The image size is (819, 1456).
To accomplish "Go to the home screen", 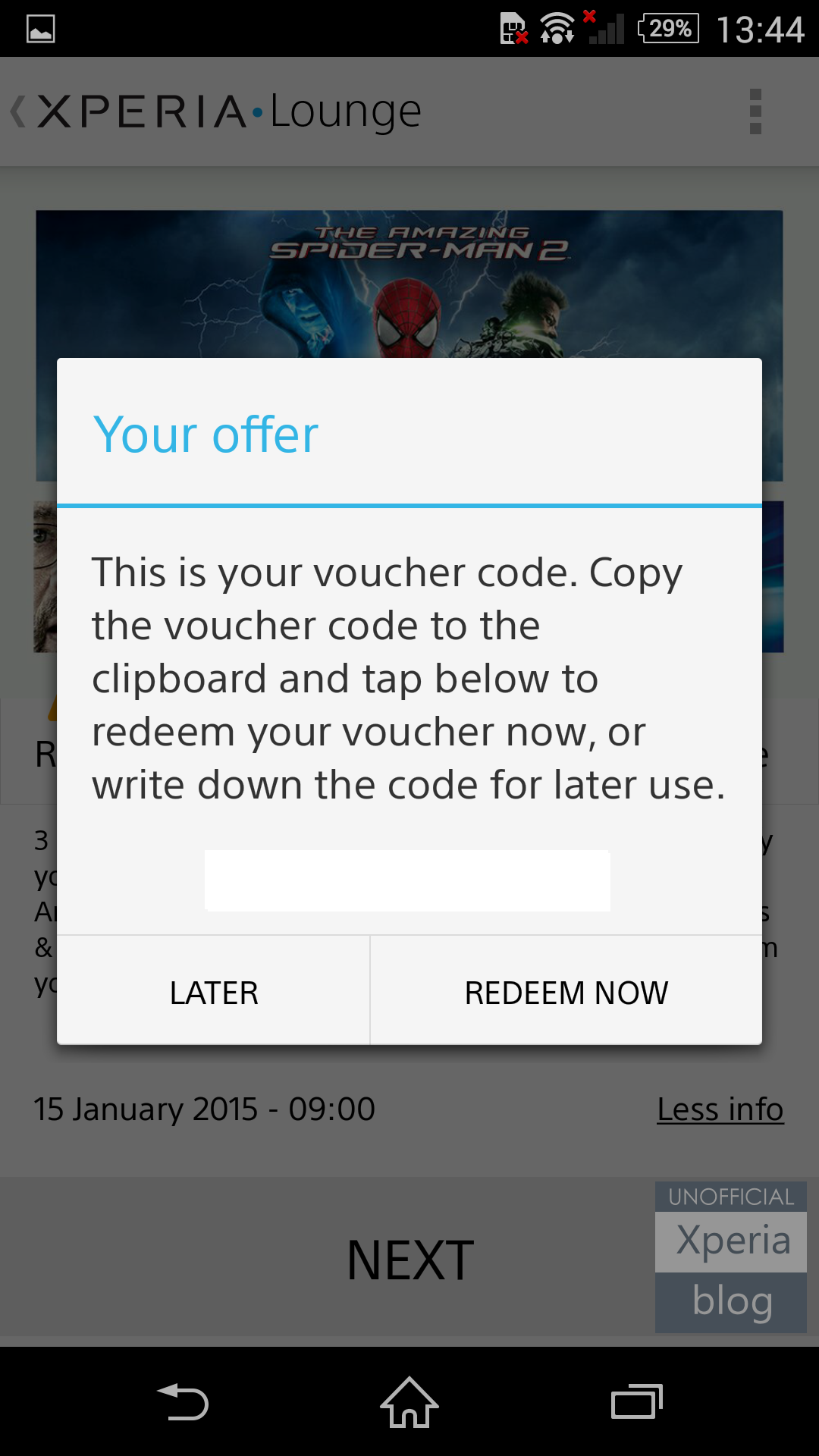I will pos(409,1402).
